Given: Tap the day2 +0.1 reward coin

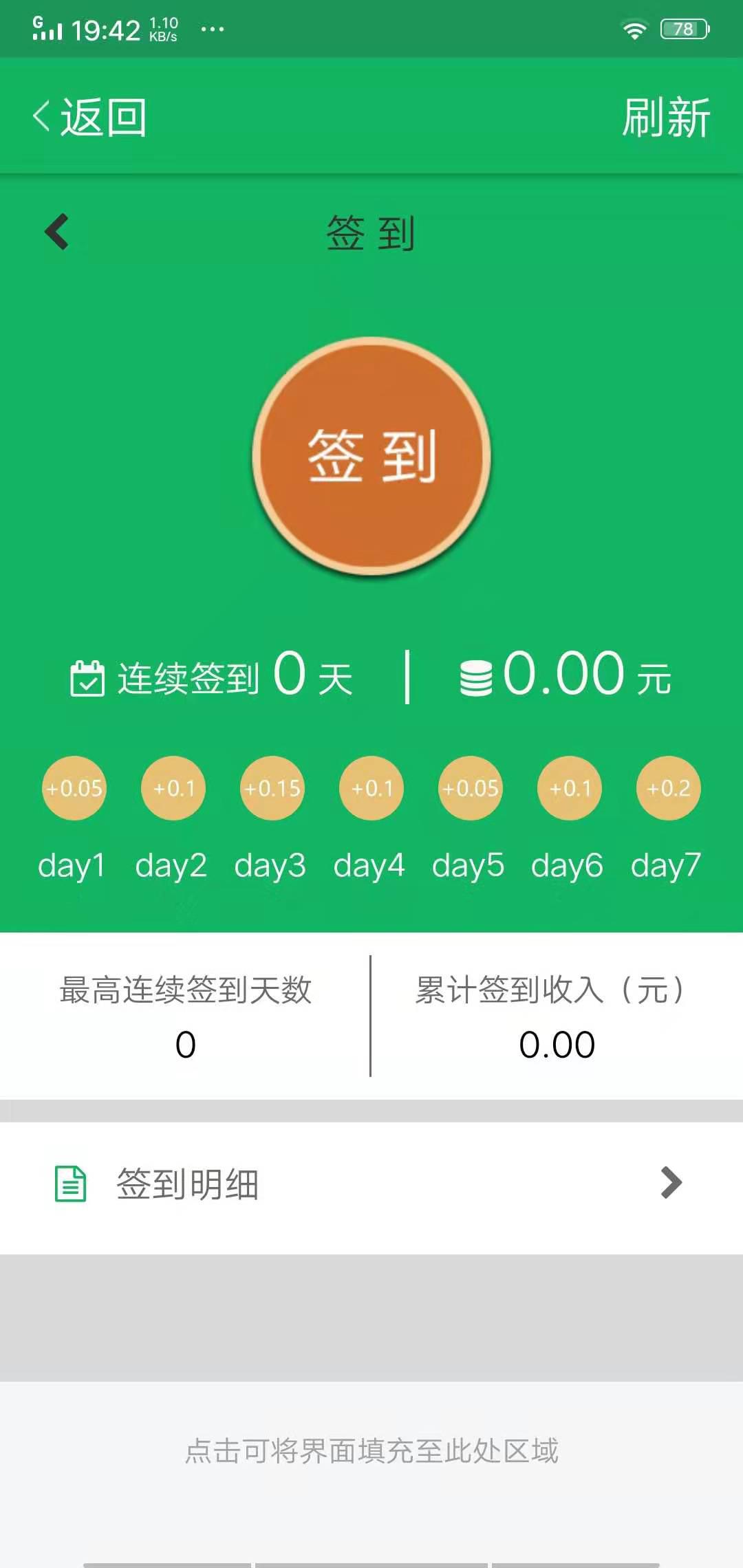Looking at the screenshot, I should [x=173, y=789].
